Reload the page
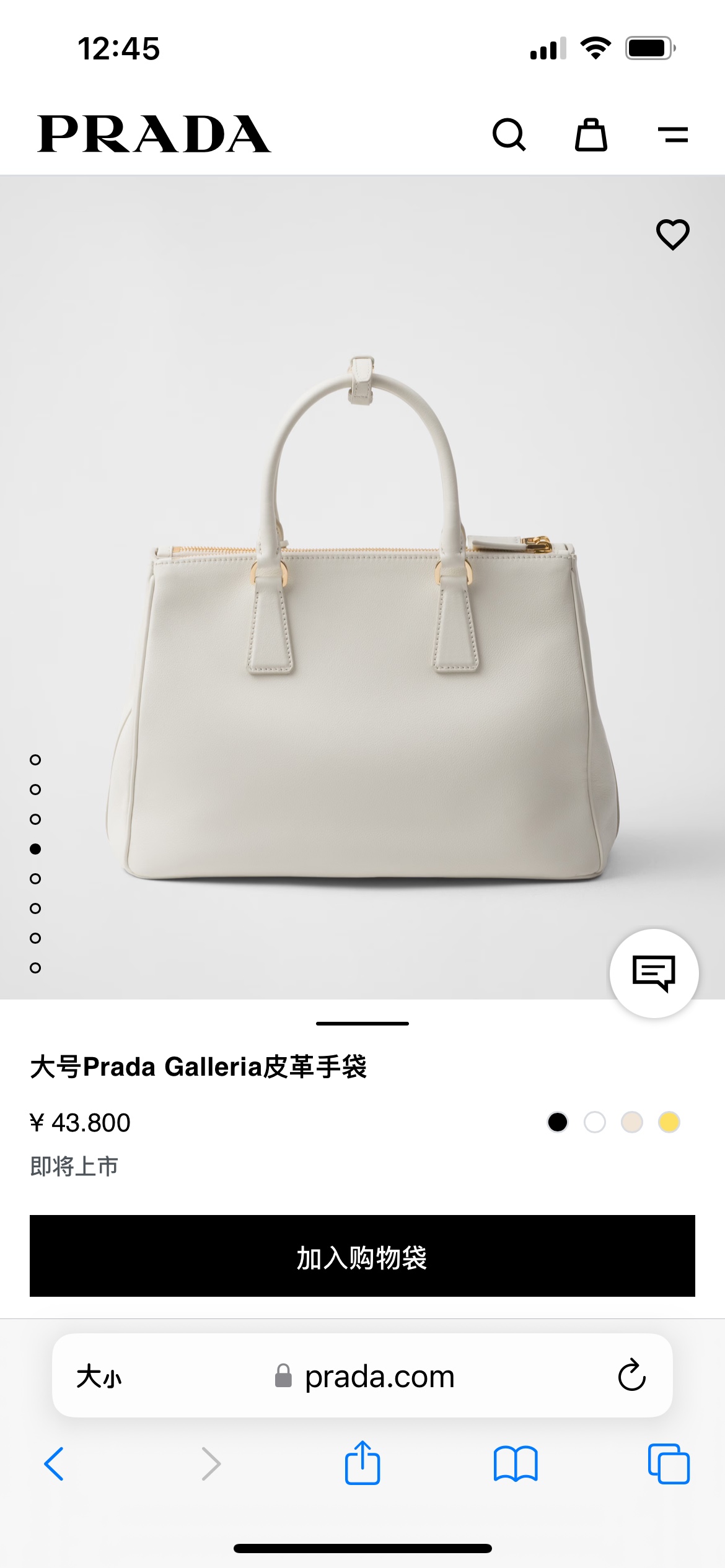Image resolution: width=725 pixels, height=1568 pixels. click(631, 1376)
